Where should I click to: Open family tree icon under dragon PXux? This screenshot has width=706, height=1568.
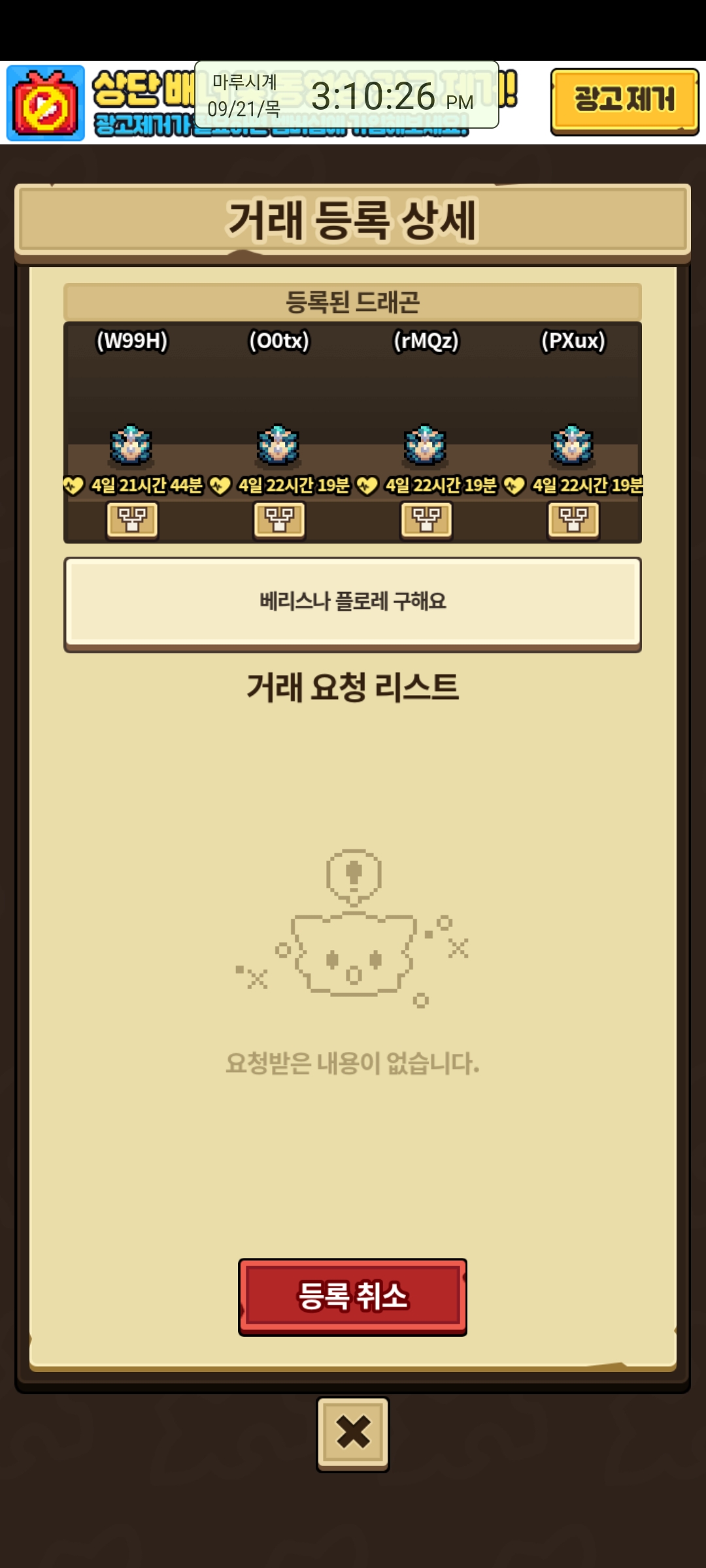[x=573, y=521]
